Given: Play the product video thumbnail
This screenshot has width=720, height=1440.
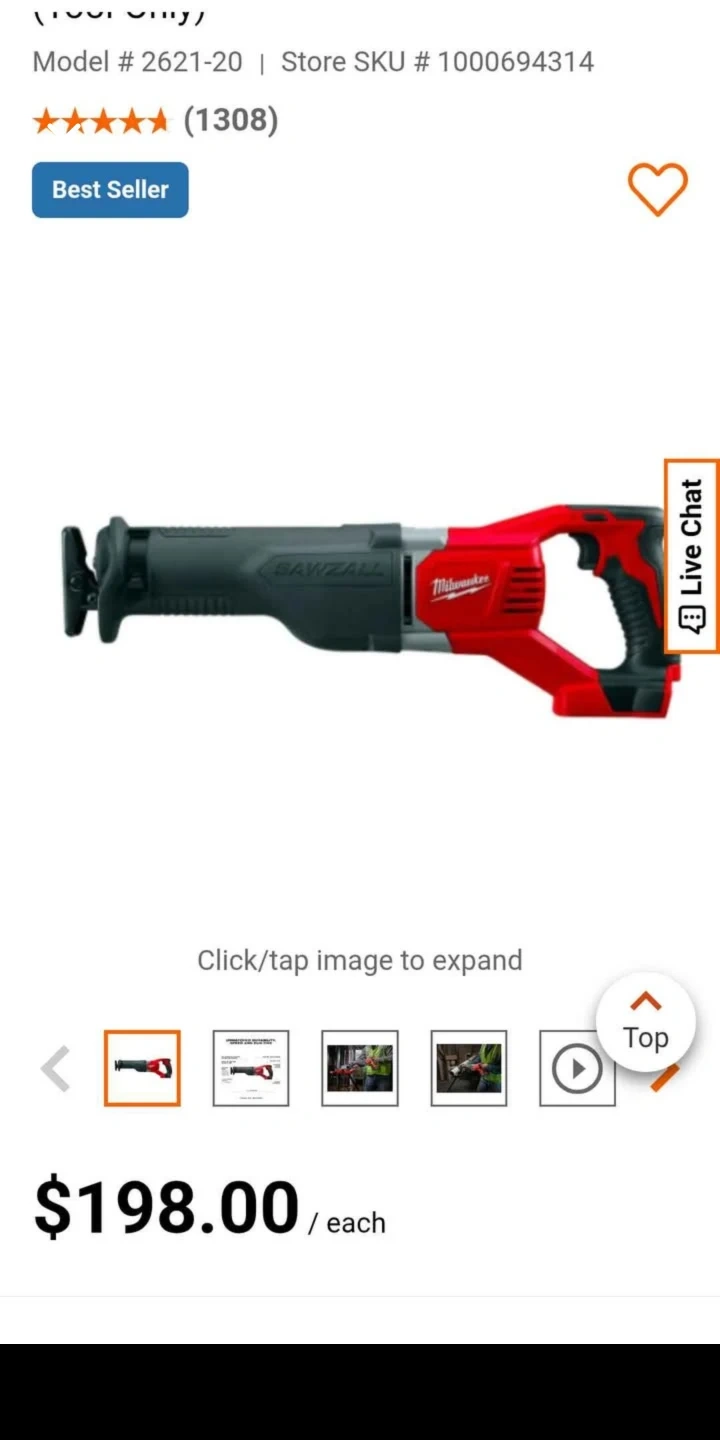Looking at the screenshot, I should 577,1068.
